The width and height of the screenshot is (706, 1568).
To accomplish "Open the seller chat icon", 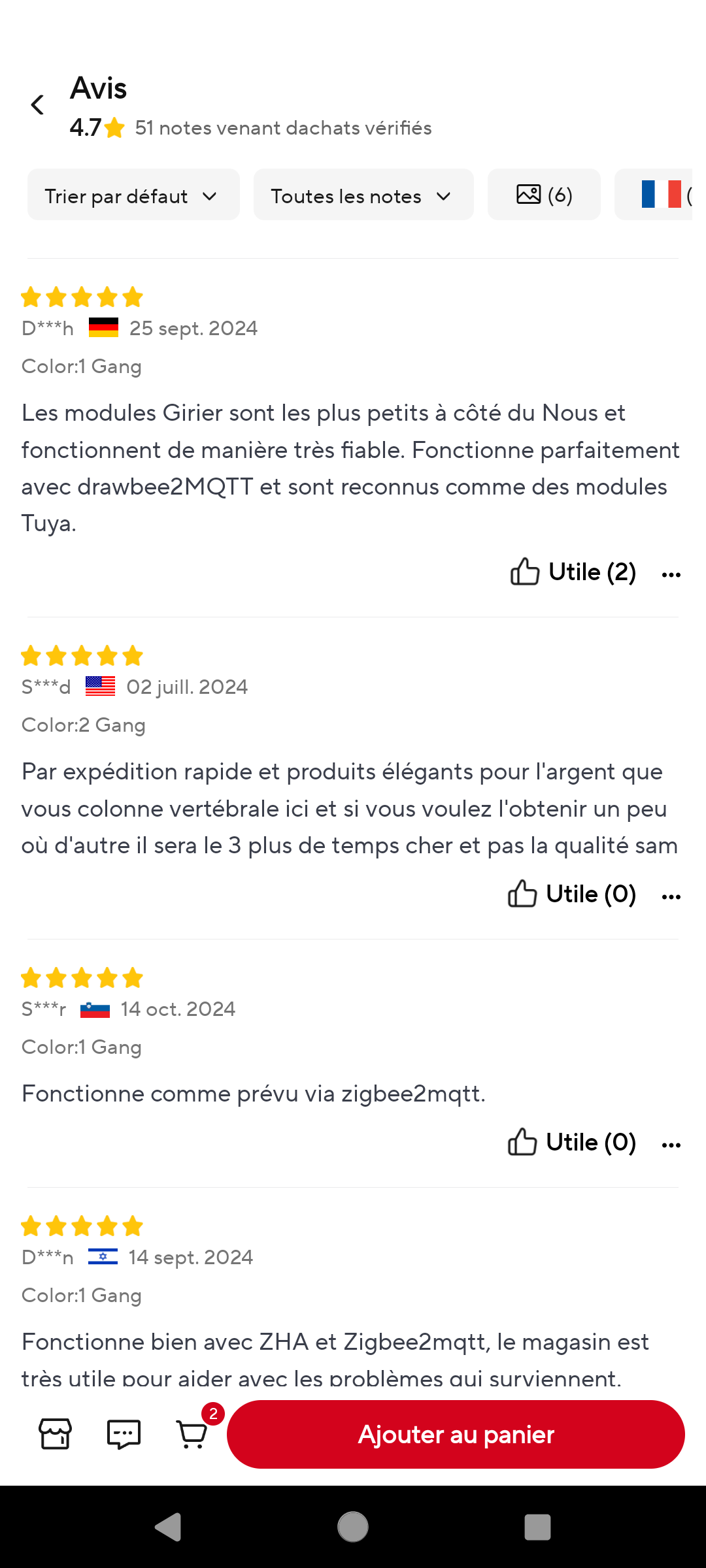I will pos(124,1434).
